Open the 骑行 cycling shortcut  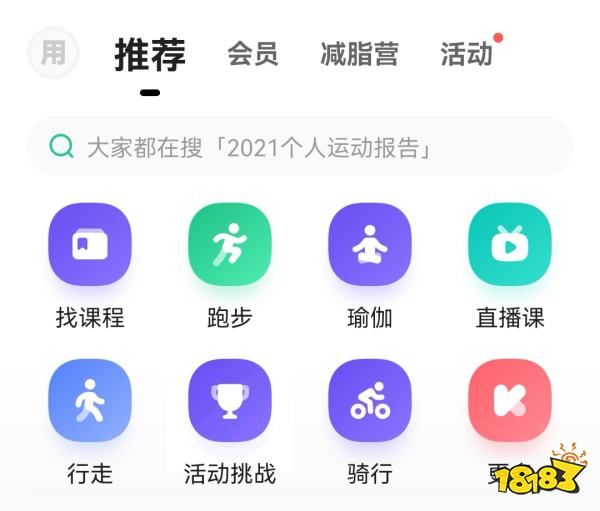(x=370, y=400)
